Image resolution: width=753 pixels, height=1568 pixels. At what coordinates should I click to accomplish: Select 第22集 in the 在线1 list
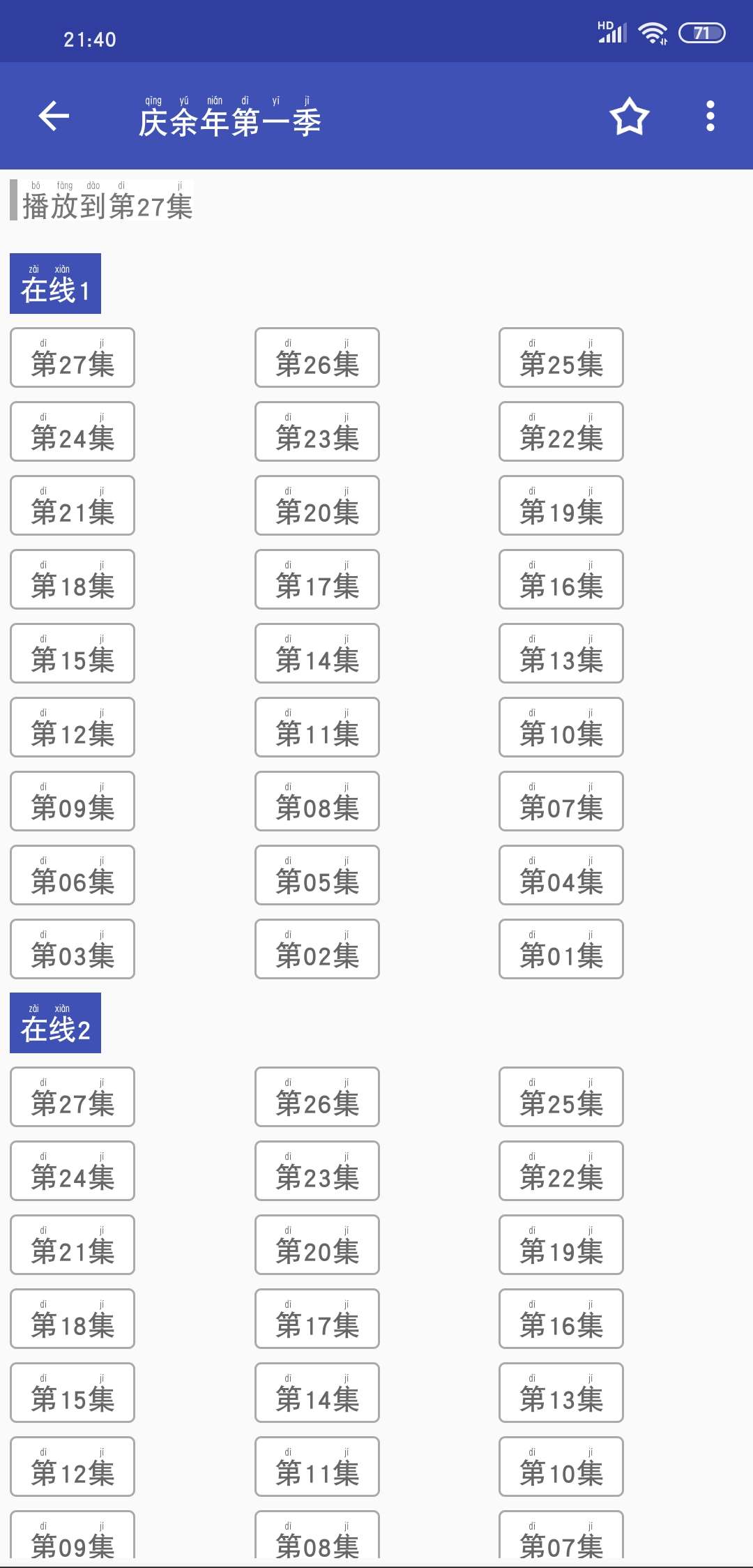pyautogui.click(x=561, y=432)
